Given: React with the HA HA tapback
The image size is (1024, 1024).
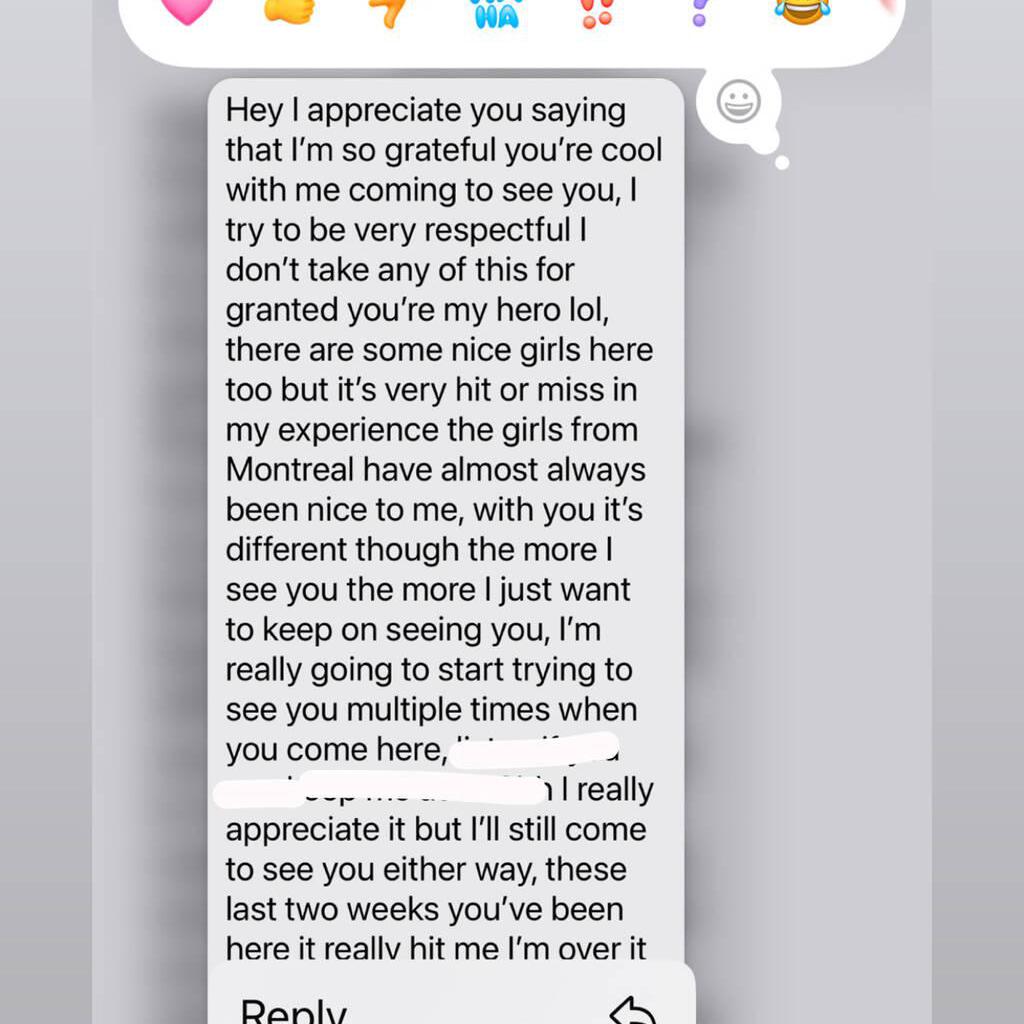Looking at the screenshot, I should tap(497, 12).
